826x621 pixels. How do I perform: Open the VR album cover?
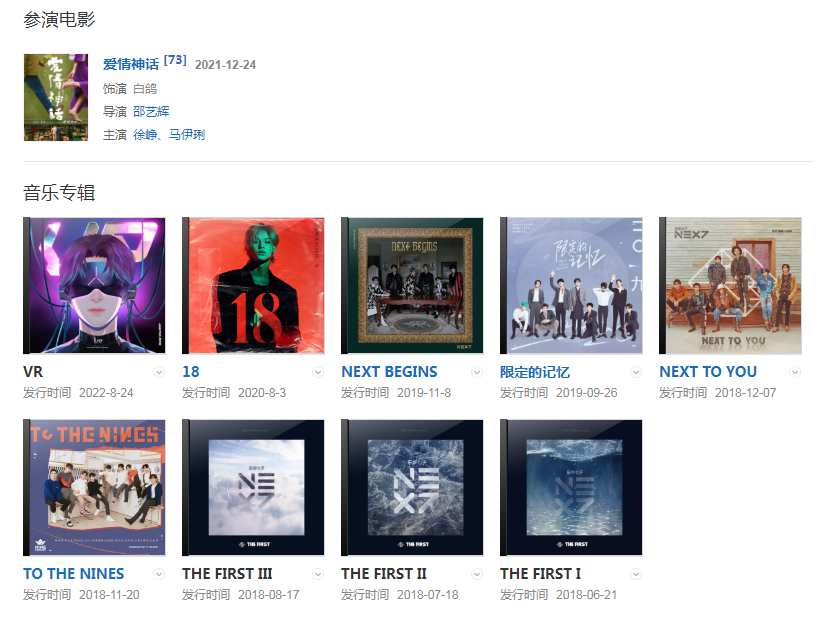click(94, 285)
